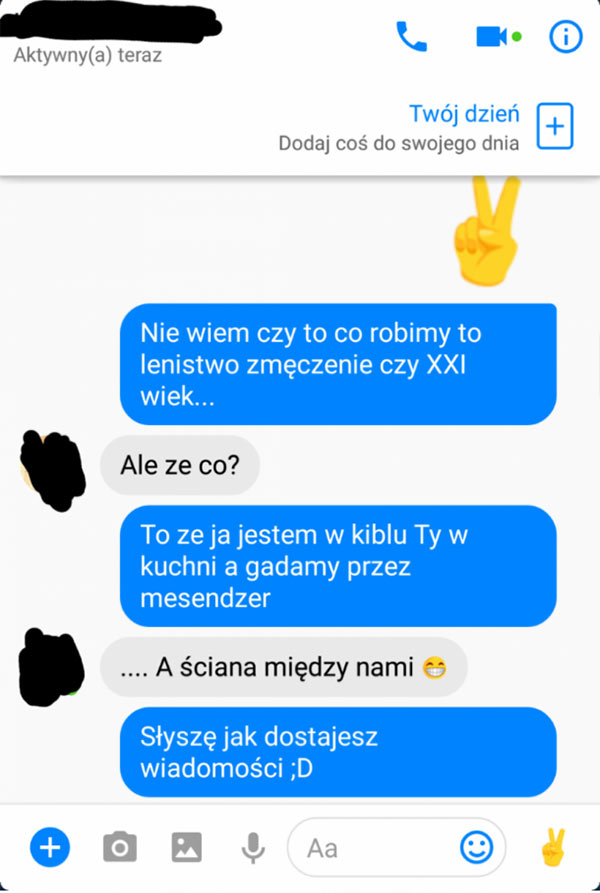Choose a picture from the gallery

(186, 848)
